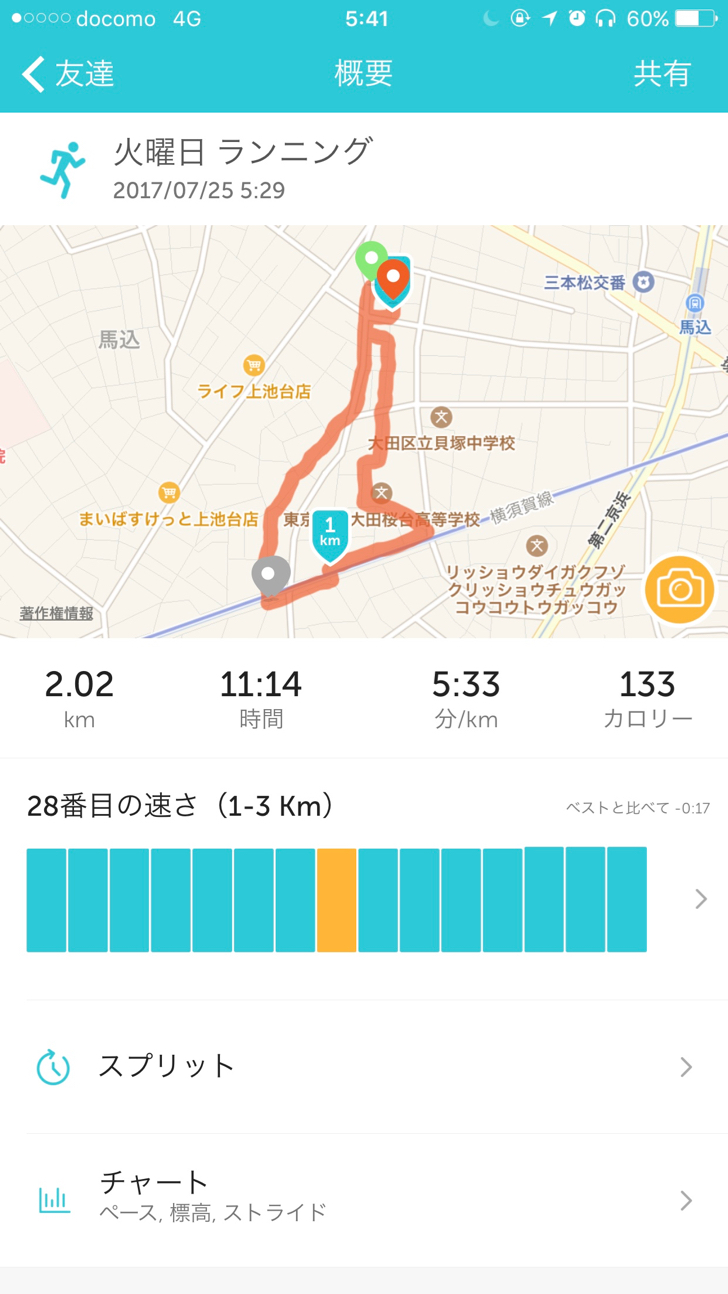The height and width of the screenshot is (1294, 728).
Task: Go back to 友達 screen
Action: (68, 74)
